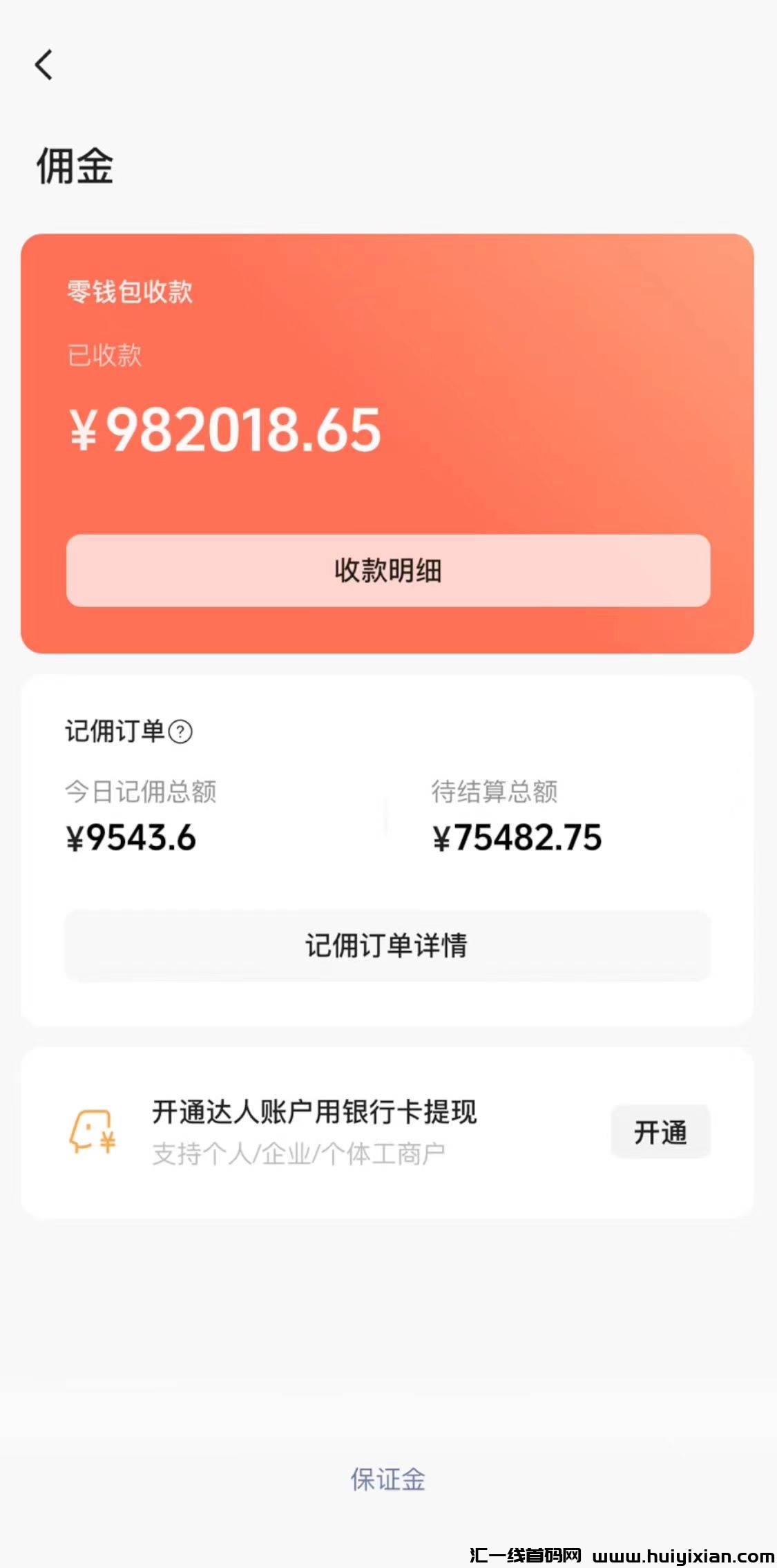Tap 开通 to enable bank card withdrawal
The height and width of the screenshot is (1568, 777).
click(660, 1131)
